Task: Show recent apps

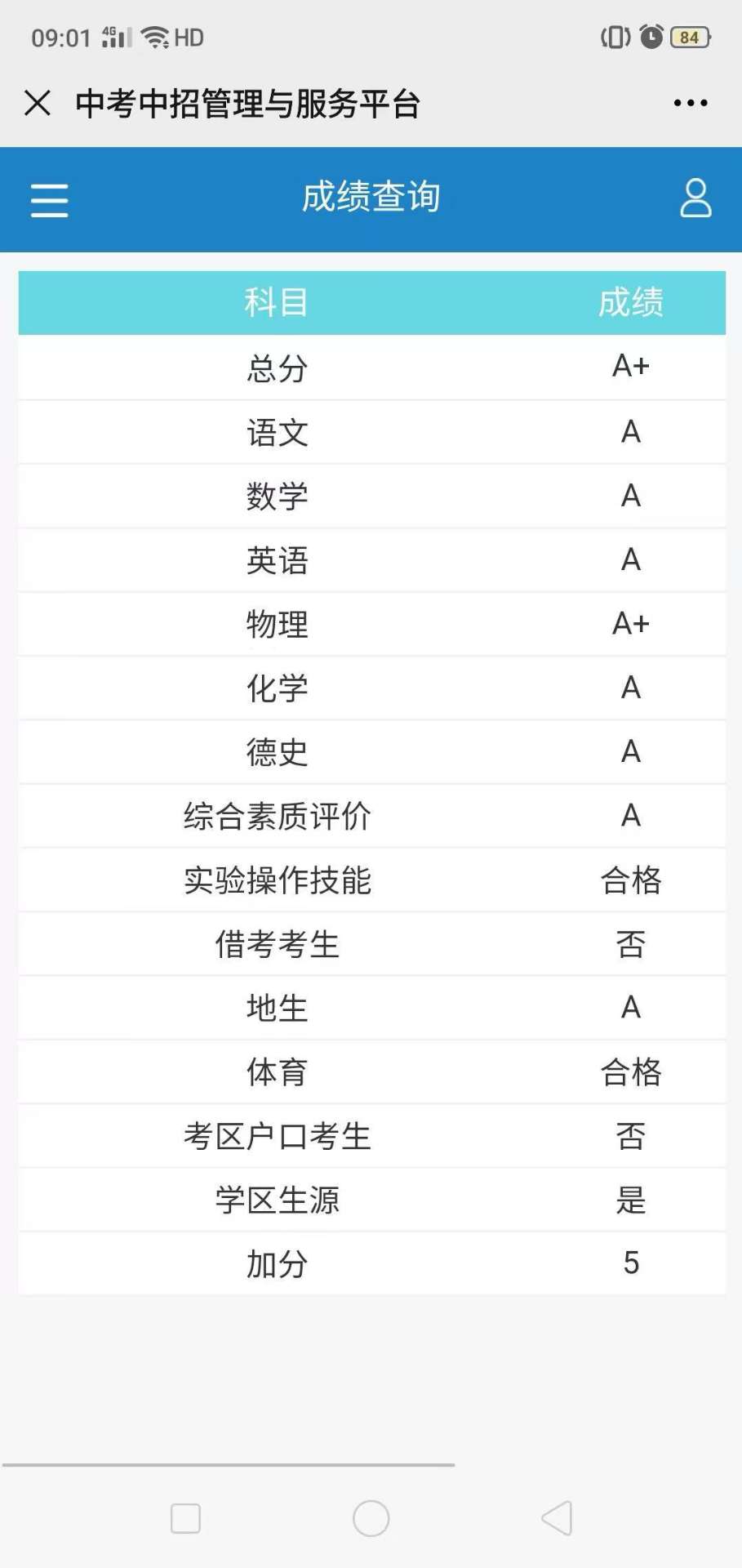Action: click(x=186, y=1519)
